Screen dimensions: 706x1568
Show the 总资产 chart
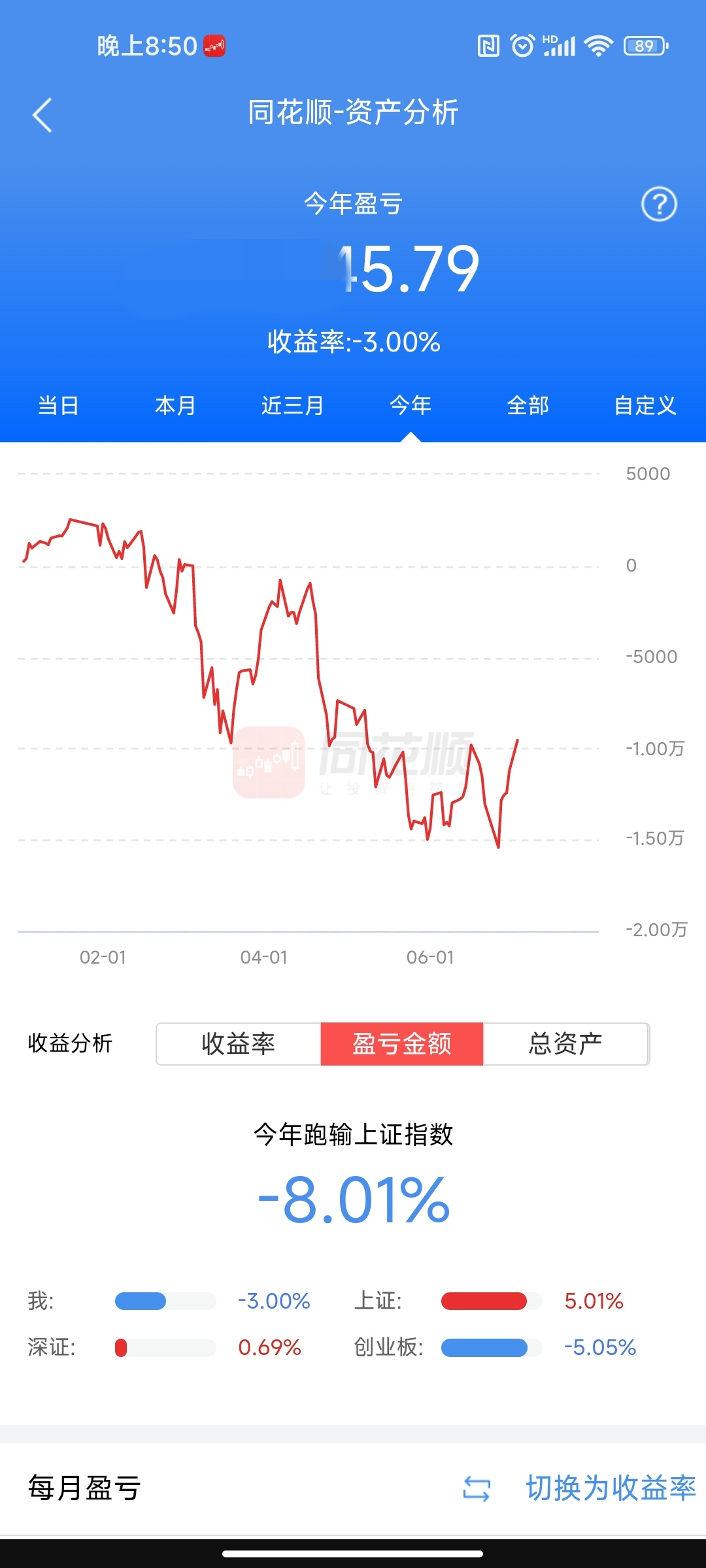[565, 1044]
